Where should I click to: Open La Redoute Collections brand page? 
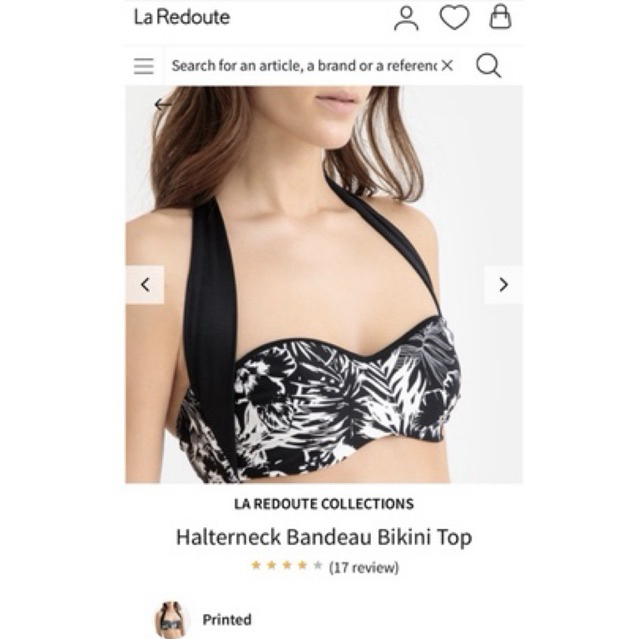(x=324, y=504)
